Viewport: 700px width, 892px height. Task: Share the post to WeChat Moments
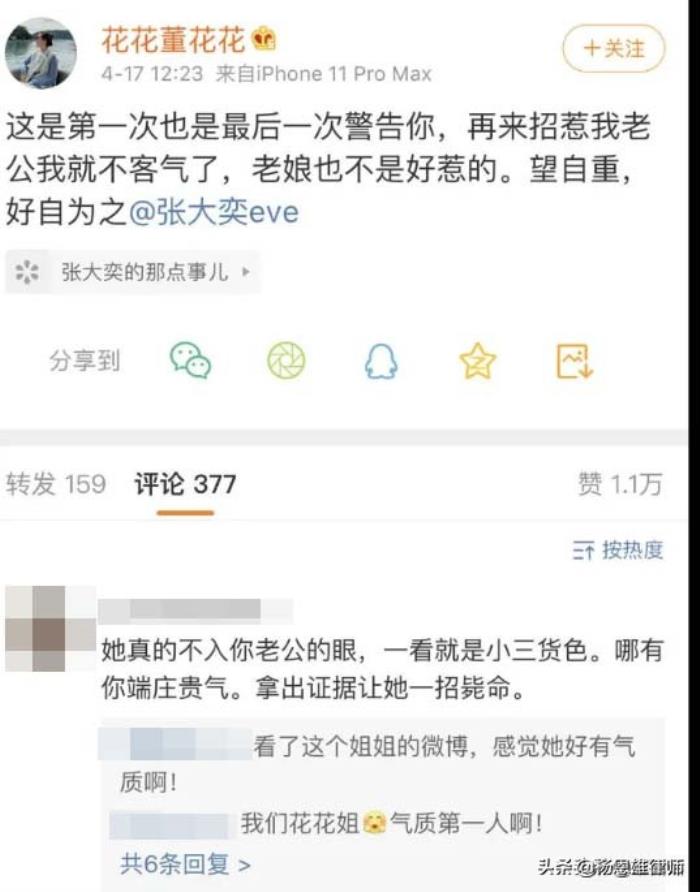[286, 361]
